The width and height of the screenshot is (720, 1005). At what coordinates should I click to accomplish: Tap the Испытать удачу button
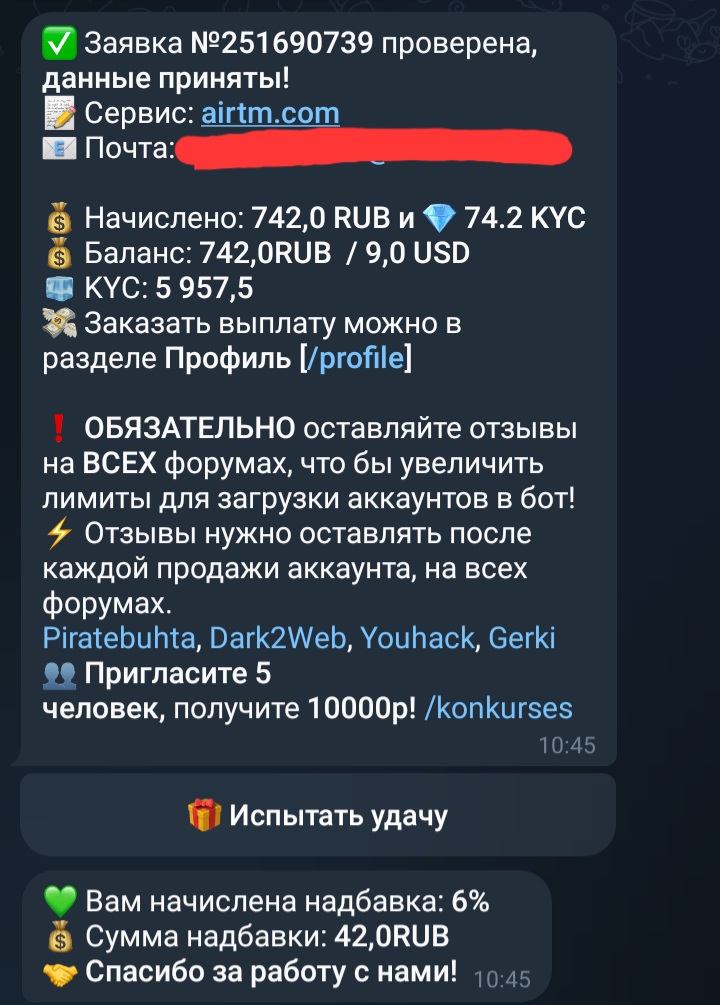coord(318,815)
